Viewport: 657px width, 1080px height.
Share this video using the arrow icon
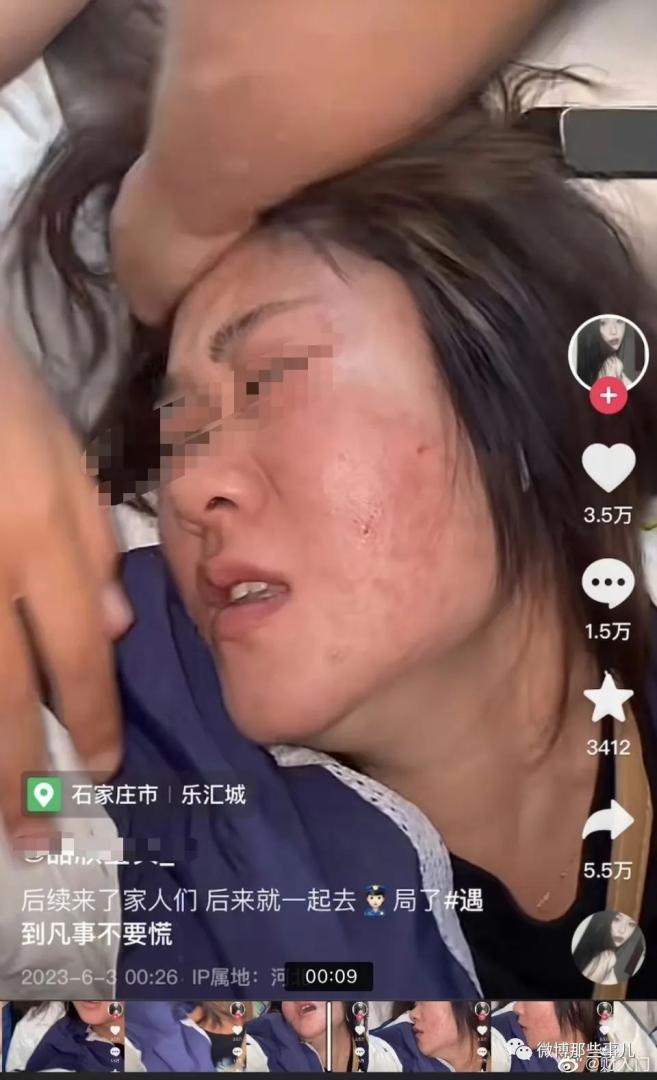click(x=608, y=821)
